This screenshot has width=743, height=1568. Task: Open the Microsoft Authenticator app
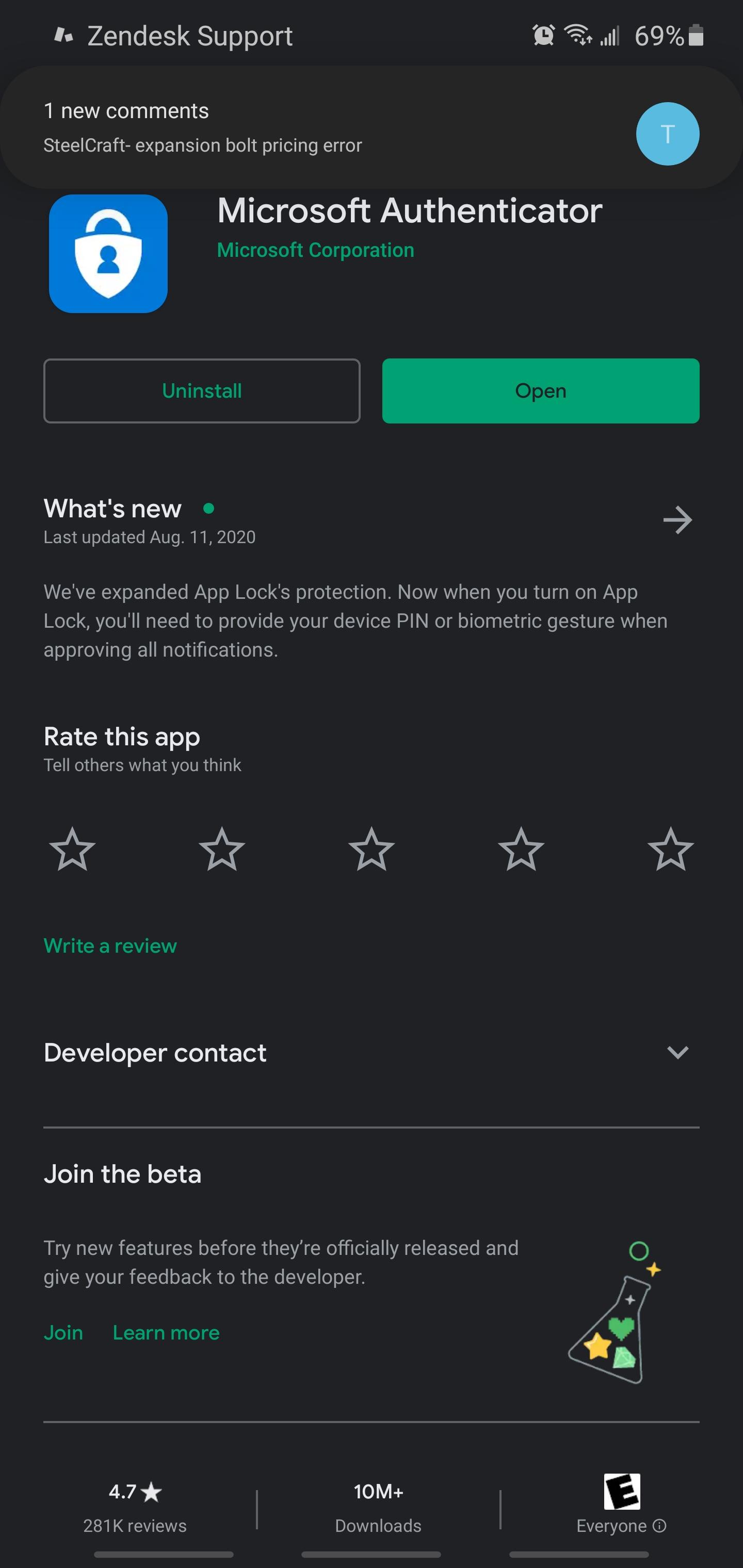tap(541, 391)
